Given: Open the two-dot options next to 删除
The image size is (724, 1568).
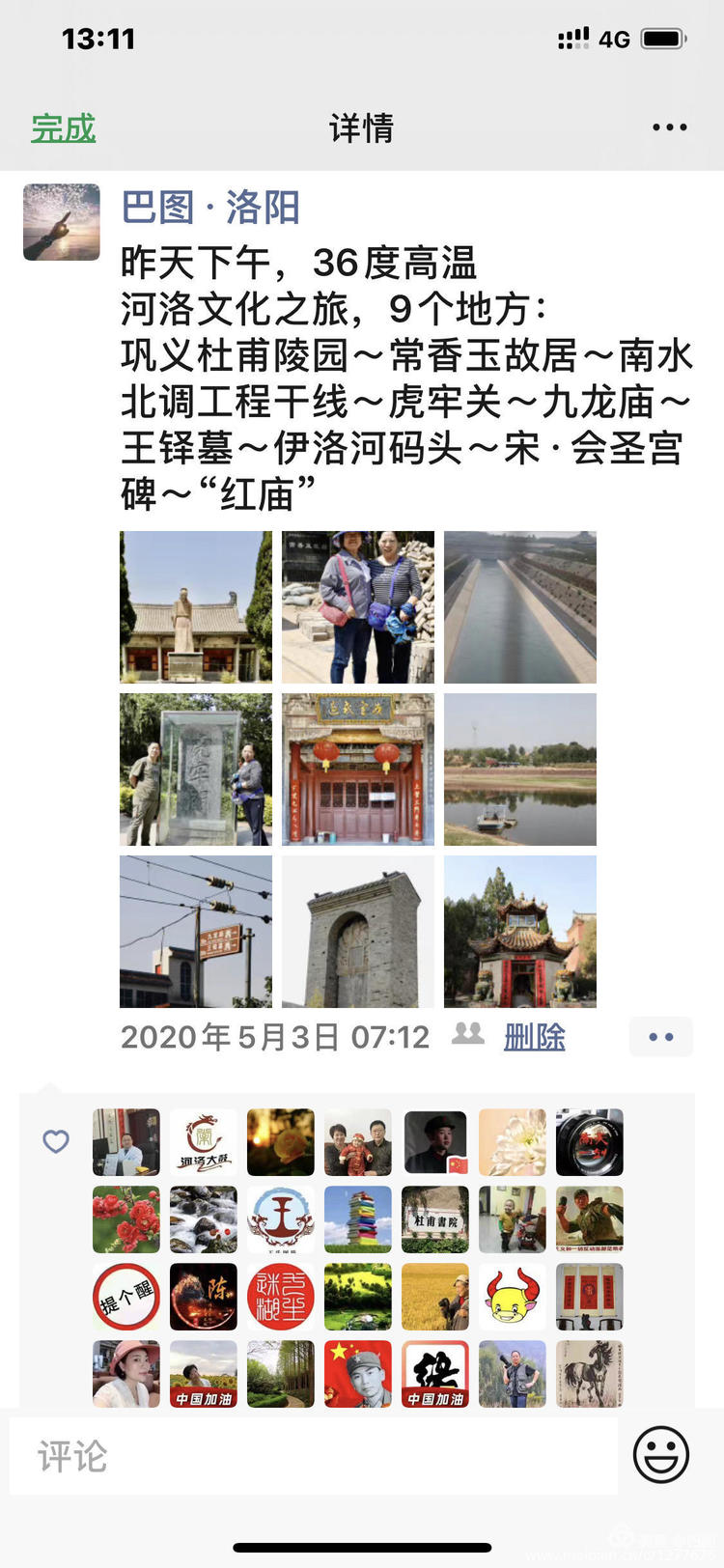Looking at the screenshot, I should click(660, 1036).
